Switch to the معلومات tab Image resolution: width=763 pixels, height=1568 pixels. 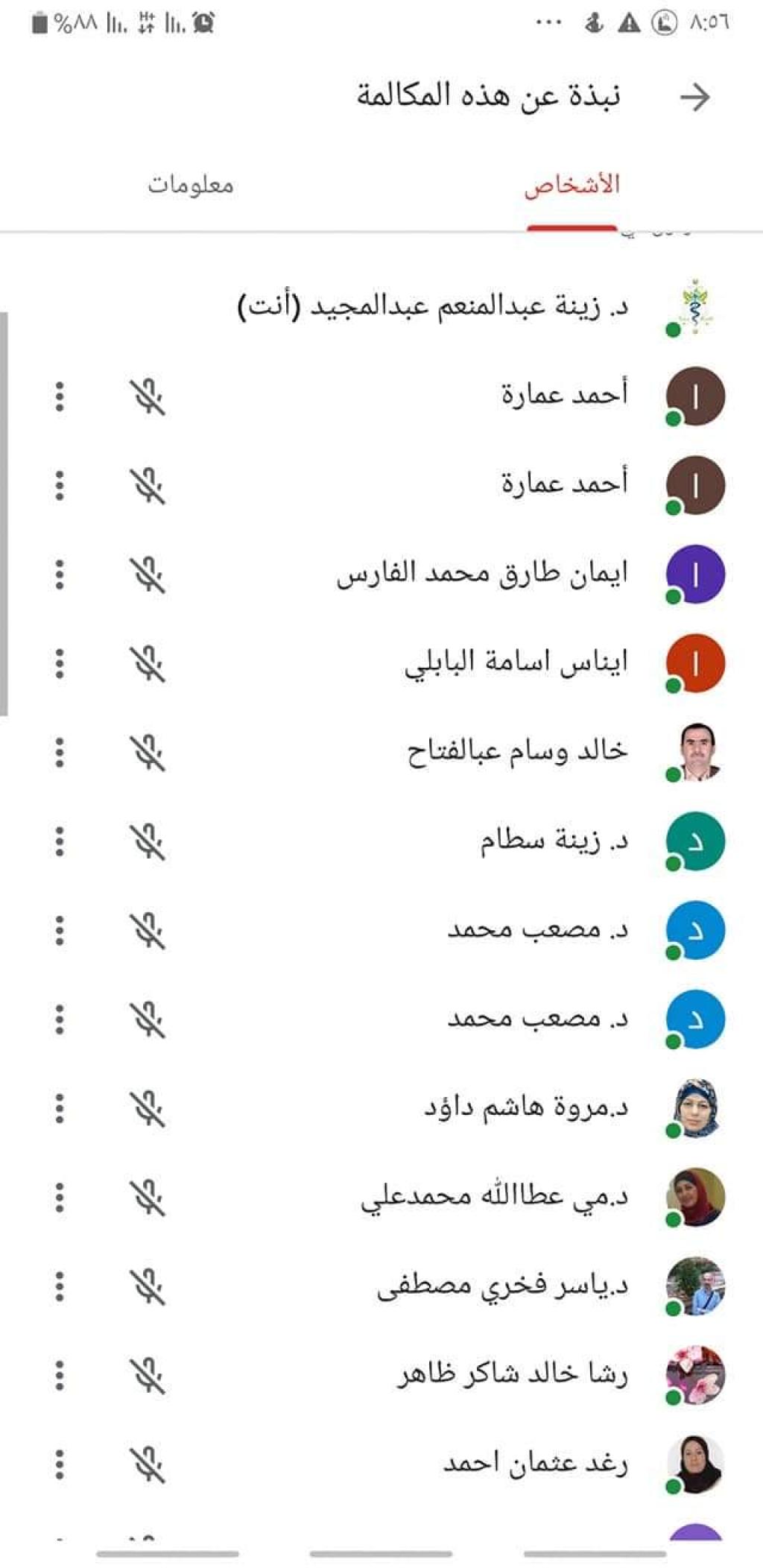point(191,185)
